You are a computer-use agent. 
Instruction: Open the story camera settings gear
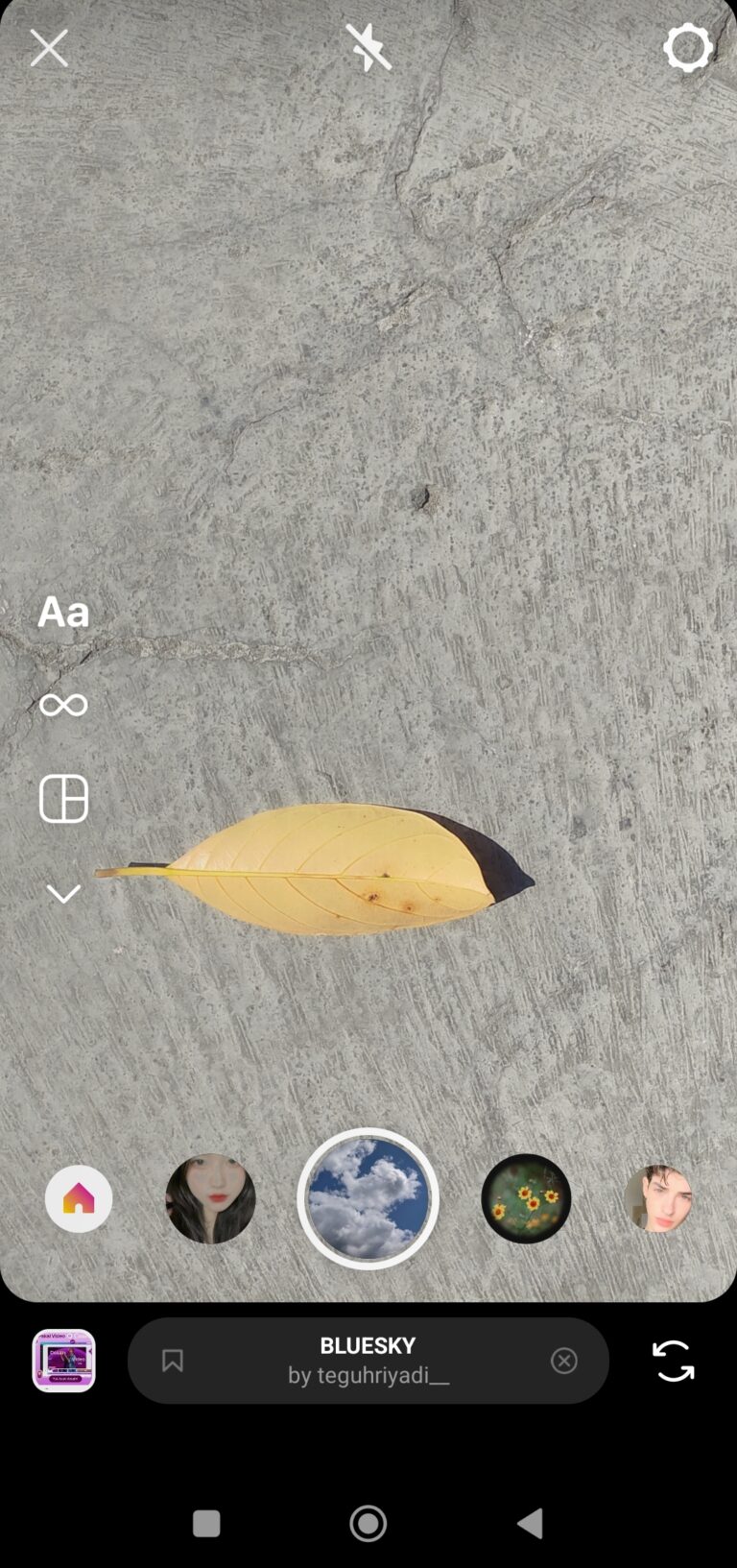tap(688, 47)
